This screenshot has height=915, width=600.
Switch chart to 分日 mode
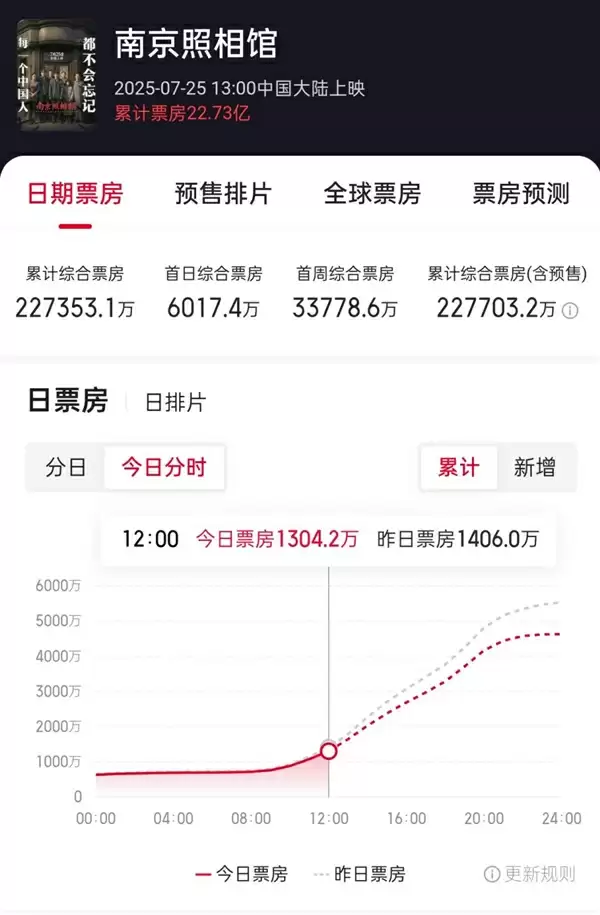coord(66,467)
